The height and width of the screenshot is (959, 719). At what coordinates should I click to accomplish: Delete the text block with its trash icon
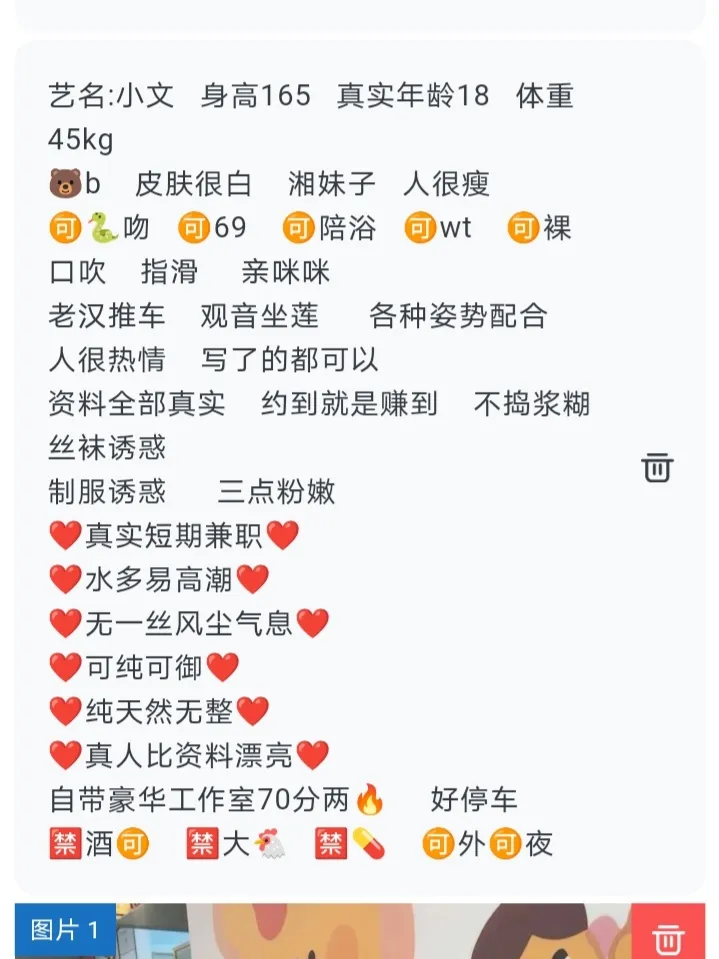tap(657, 467)
